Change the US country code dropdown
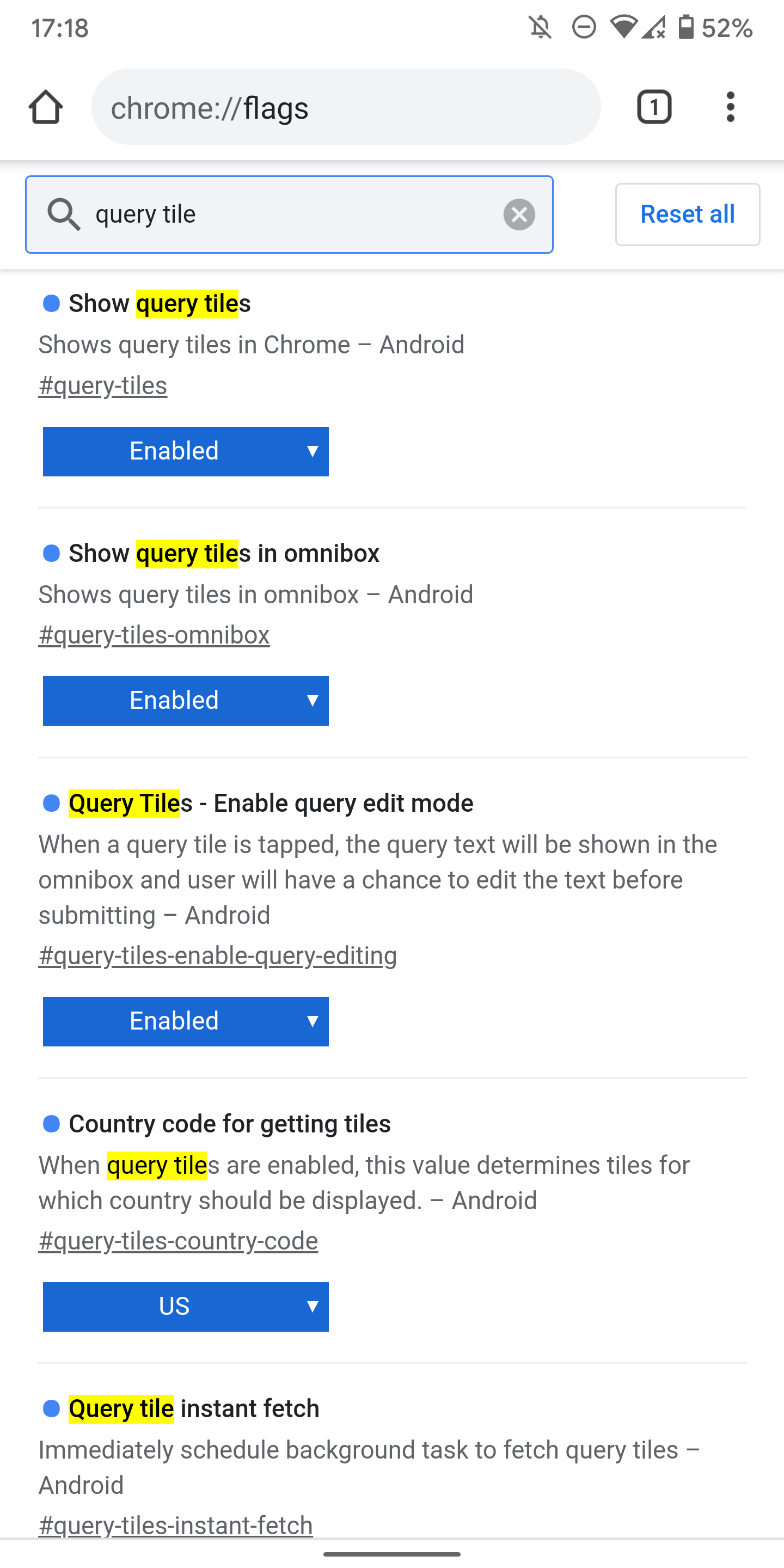Image resolution: width=784 pixels, height=1568 pixels. (185, 1306)
